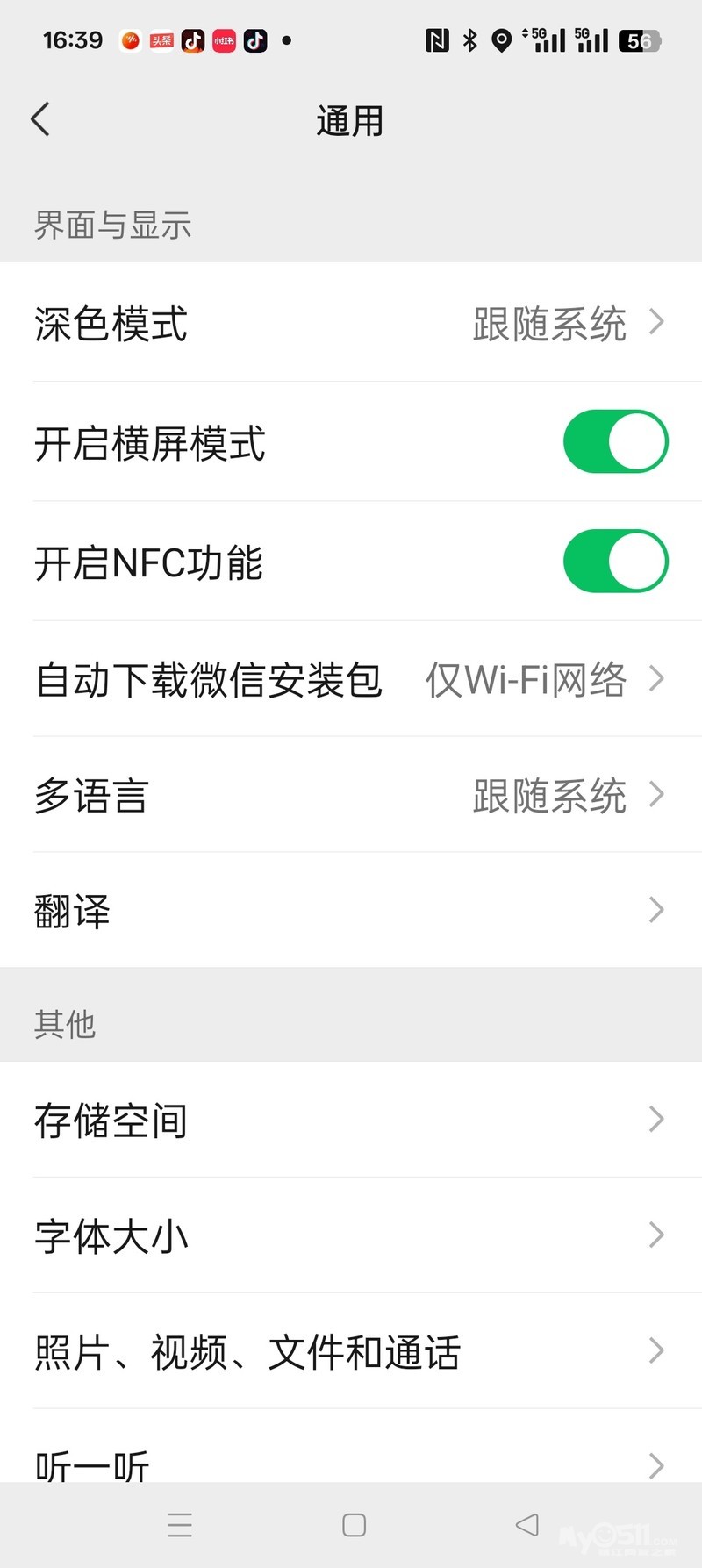
Task: Open the 翻译 settings
Action: point(351,911)
